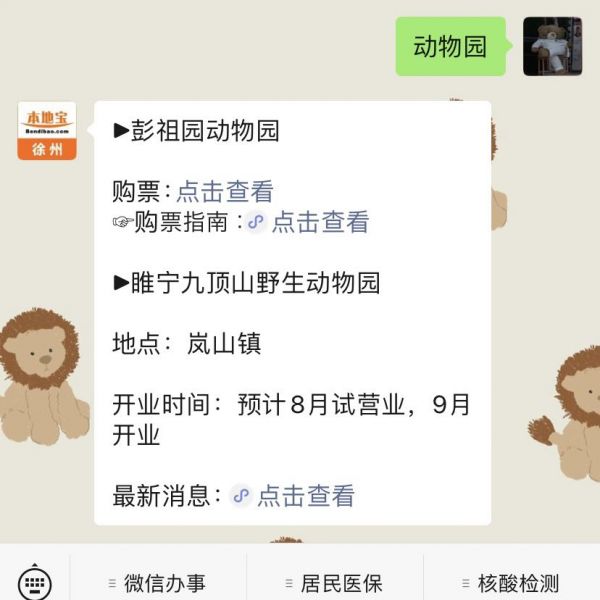600x600 pixels.
Task: Tap my own teddy bear avatar
Action: coord(553,46)
